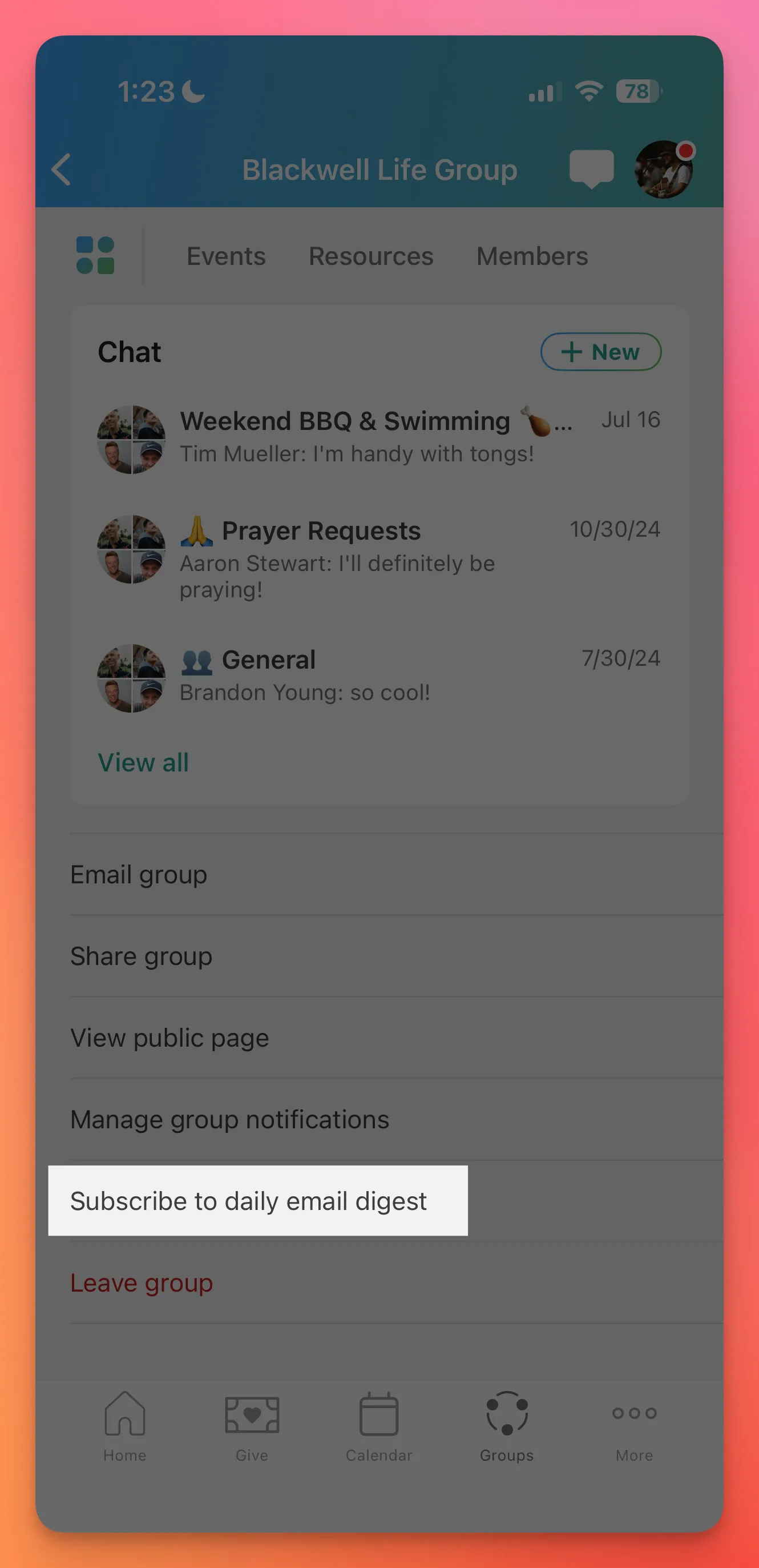Open the group overview grid icon
Screen dimensions: 759x1568
tap(95, 256)
